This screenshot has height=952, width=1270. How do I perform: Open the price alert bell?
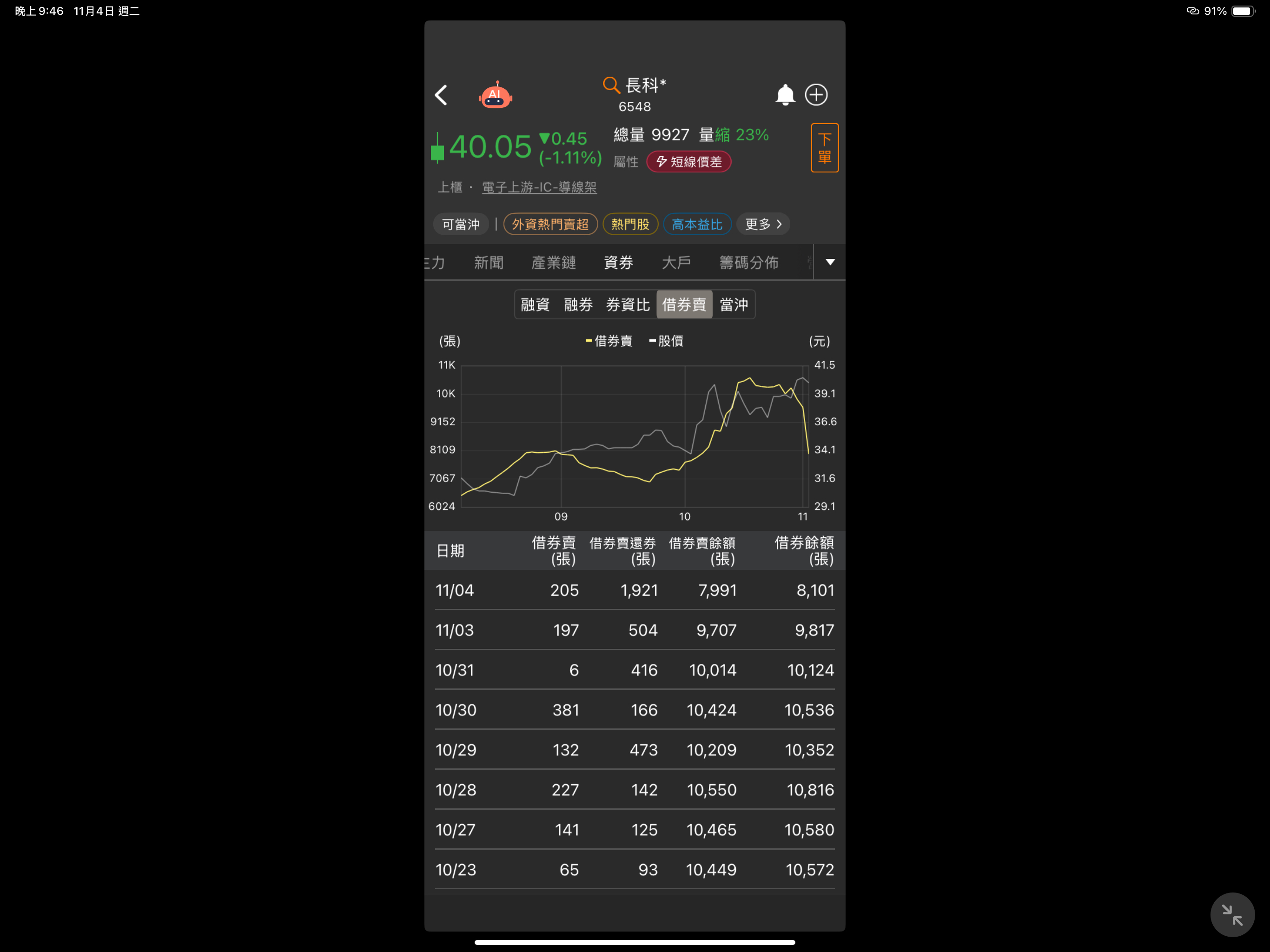785,95
